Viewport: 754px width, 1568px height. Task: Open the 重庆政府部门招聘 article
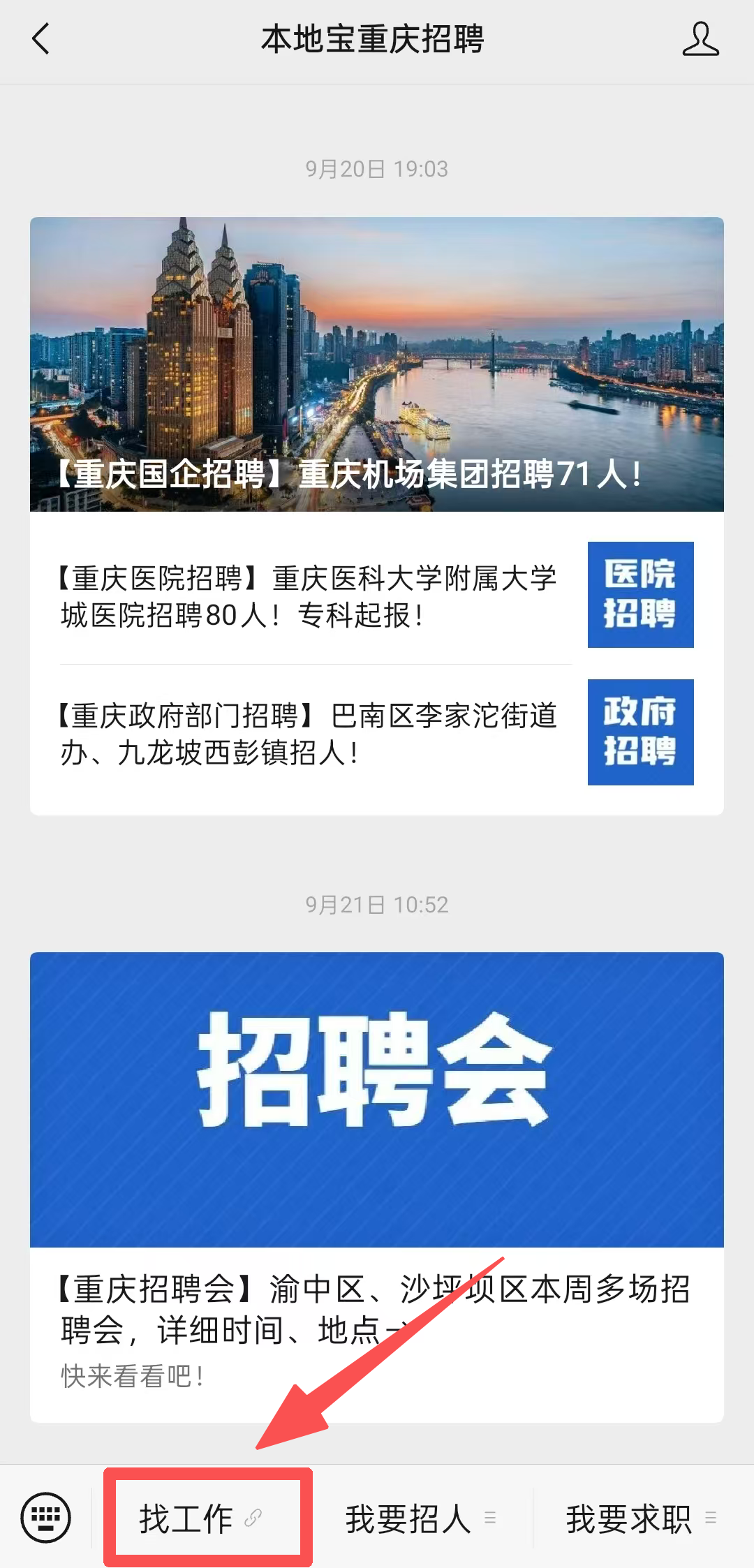pyautogui.click(x=377, y=733)
